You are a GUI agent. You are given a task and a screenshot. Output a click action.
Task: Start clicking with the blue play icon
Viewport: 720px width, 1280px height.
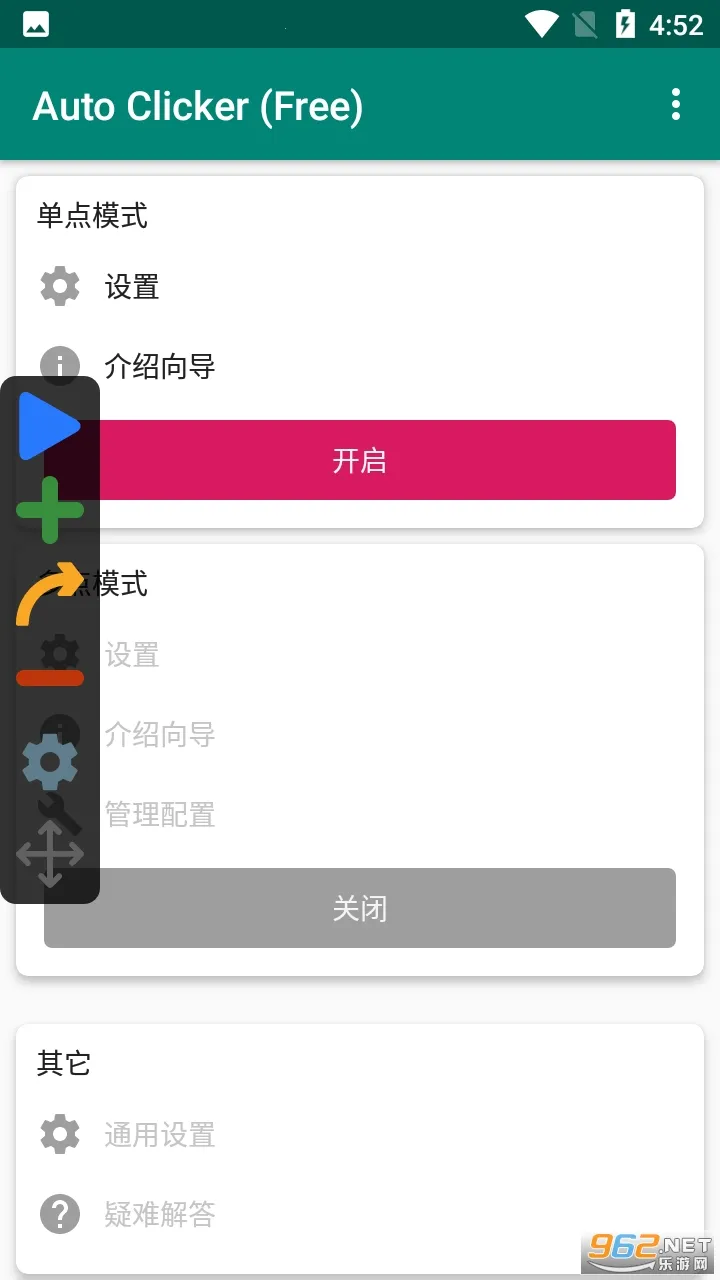[48, 427]
